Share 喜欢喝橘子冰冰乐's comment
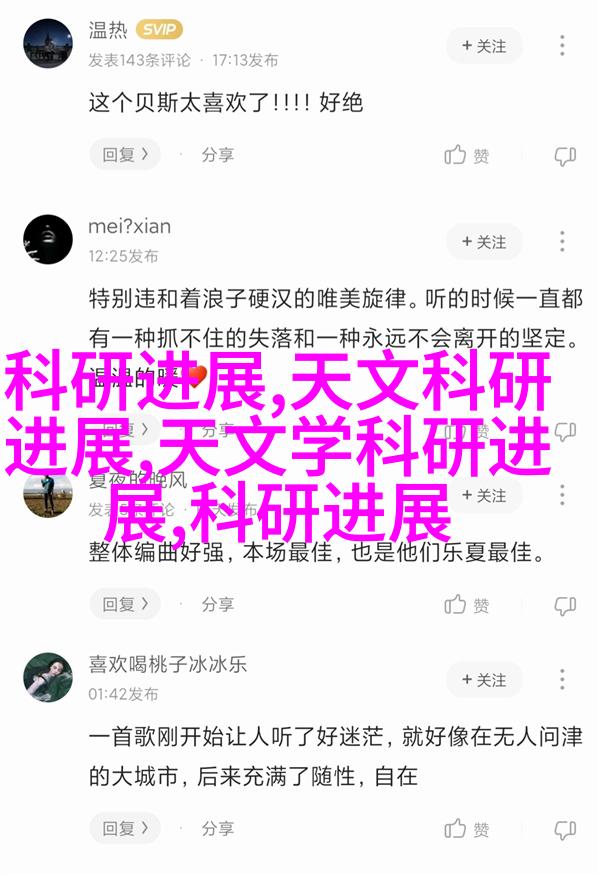This screenshot has width=600, height=876. (217, 829)
